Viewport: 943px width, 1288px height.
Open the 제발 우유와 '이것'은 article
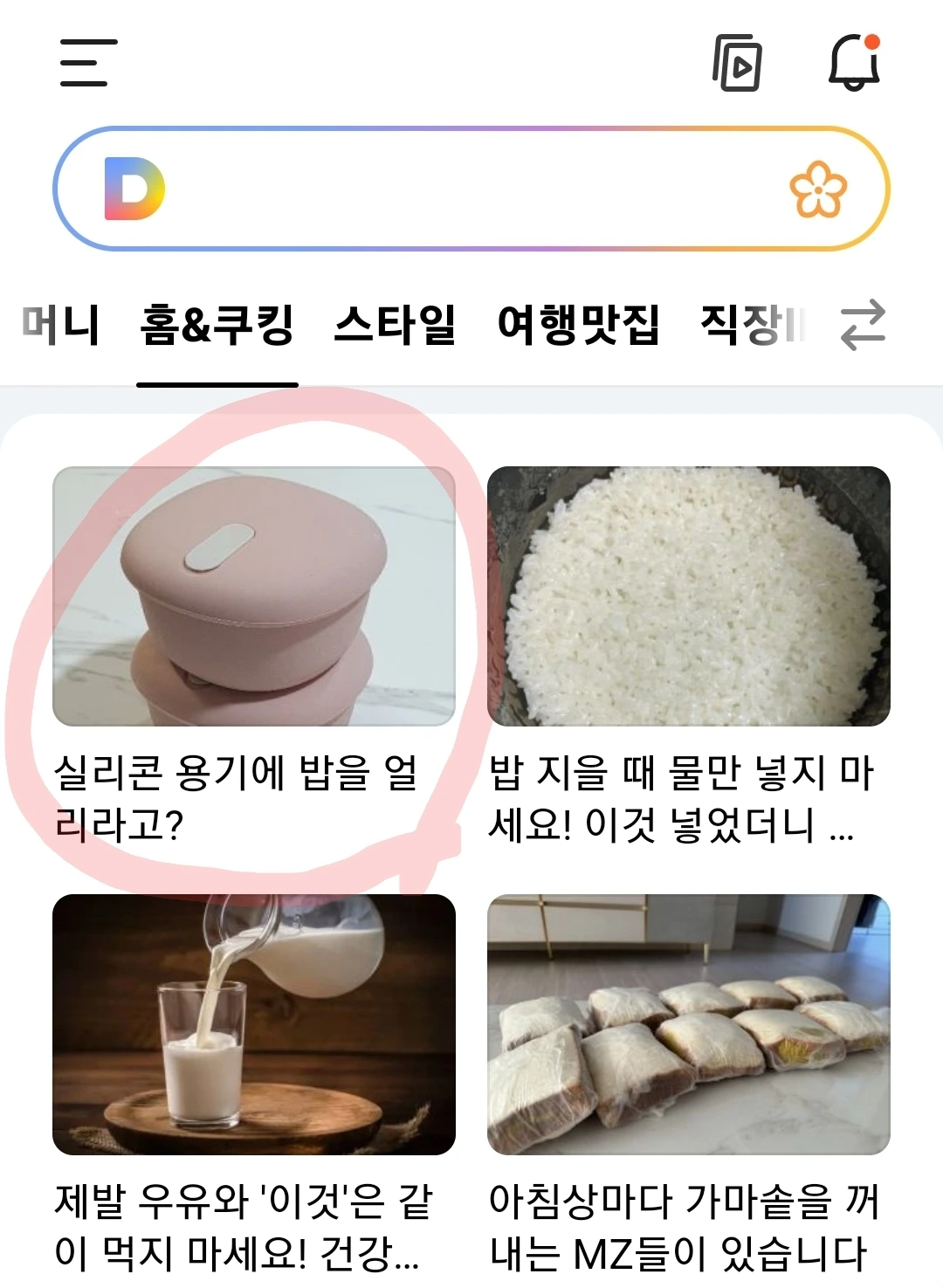pyautogui.click(x=253, y=1083)
